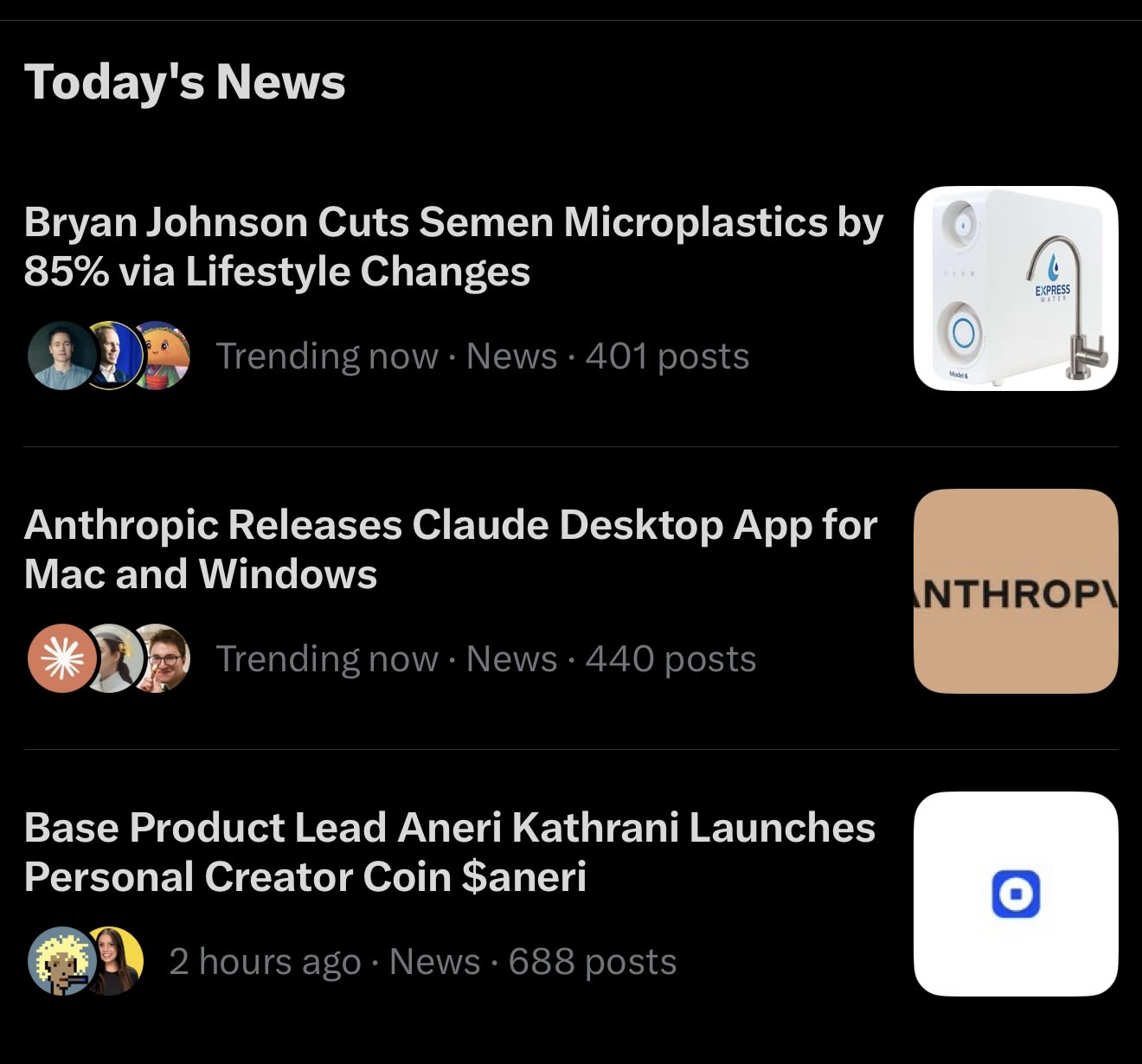Screen dimensions: 1142x1064
Task: Open the Aneri Kathrani creator coin story
Action: pyautogui.click(x=449, y=852)
